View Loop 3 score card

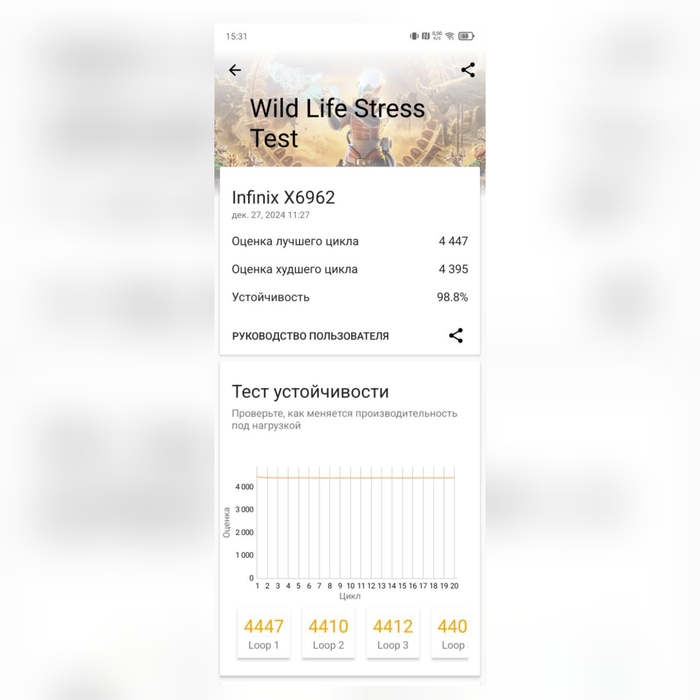pos(392,633)
